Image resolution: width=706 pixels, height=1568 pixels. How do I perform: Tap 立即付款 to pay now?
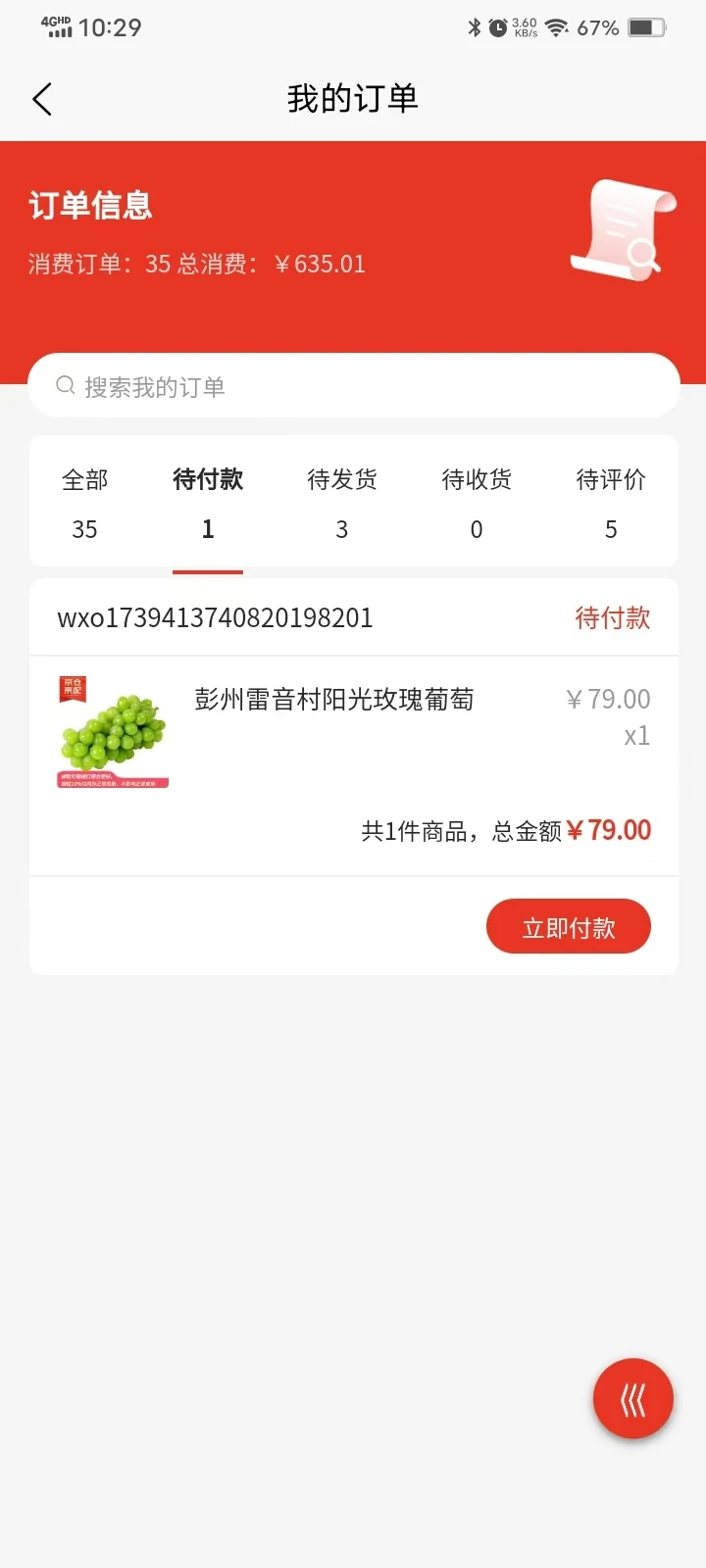coord(568,927)
